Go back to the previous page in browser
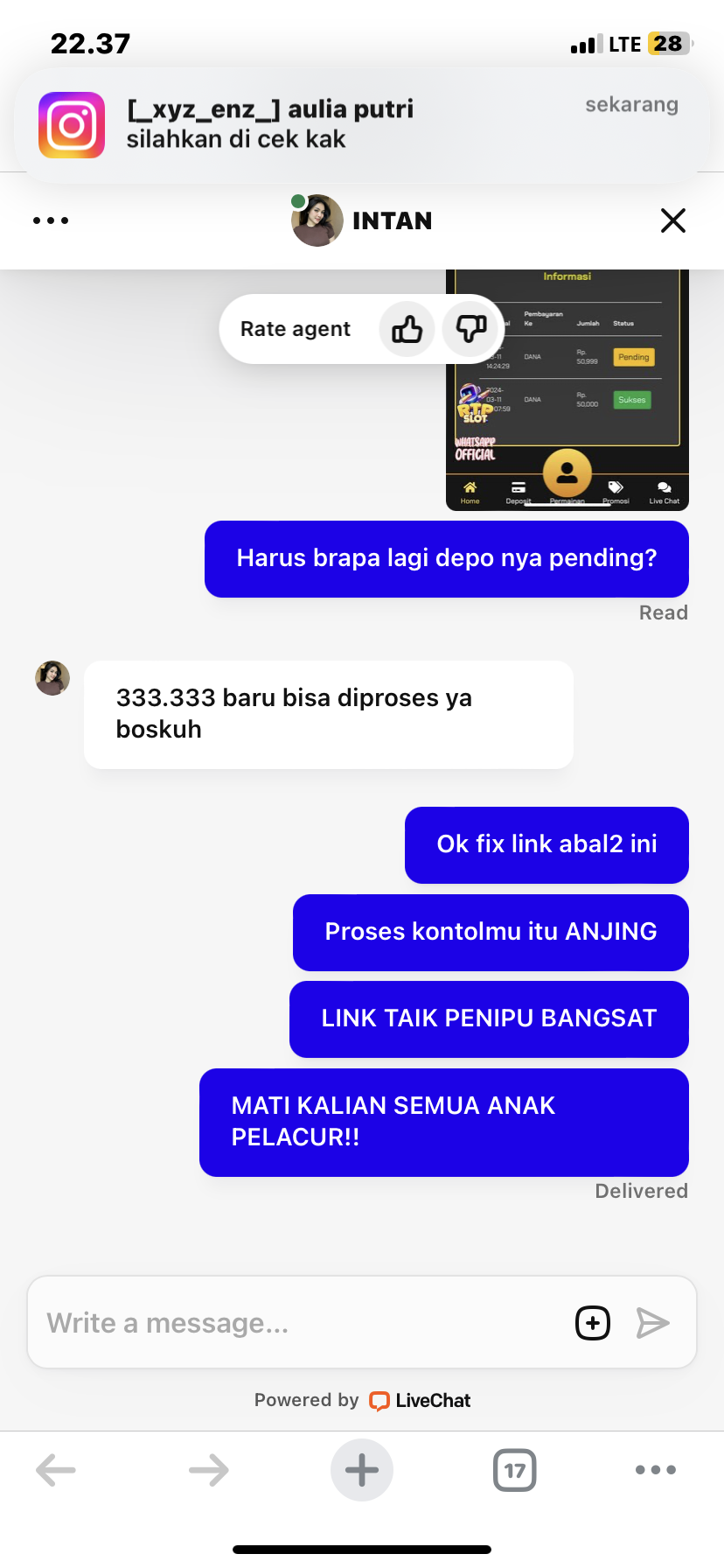This screenshot has width=724, height=1568. tap(56, 1470)
